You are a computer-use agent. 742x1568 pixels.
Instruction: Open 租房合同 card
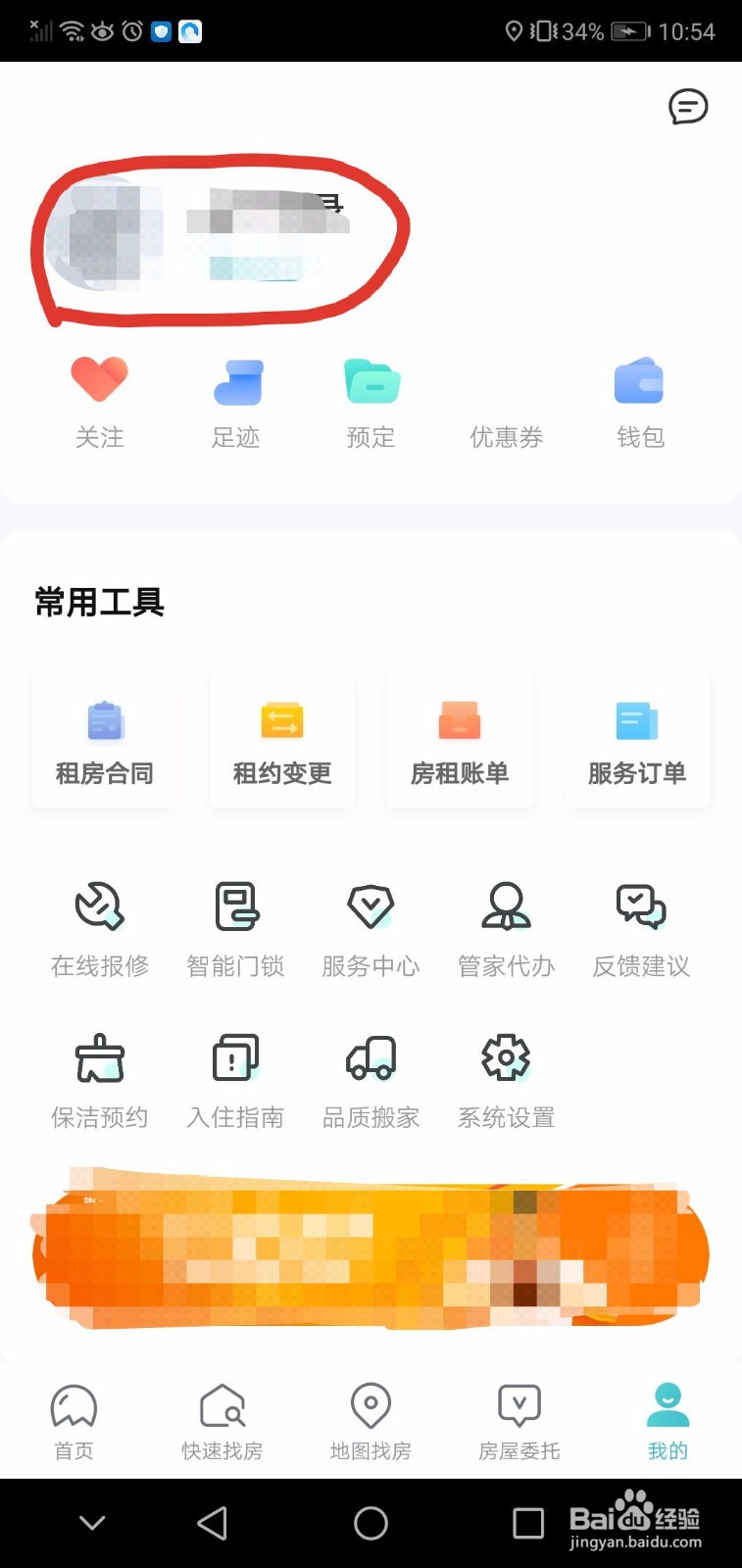[105, 739]
